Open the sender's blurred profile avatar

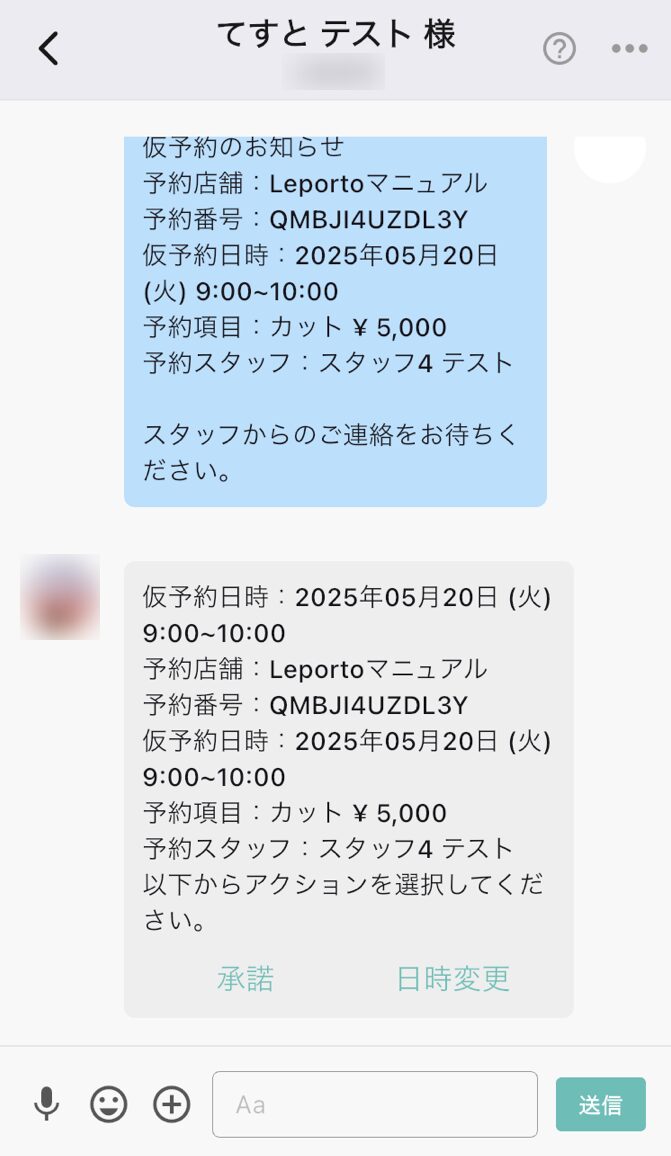click(x=60, y=596)
